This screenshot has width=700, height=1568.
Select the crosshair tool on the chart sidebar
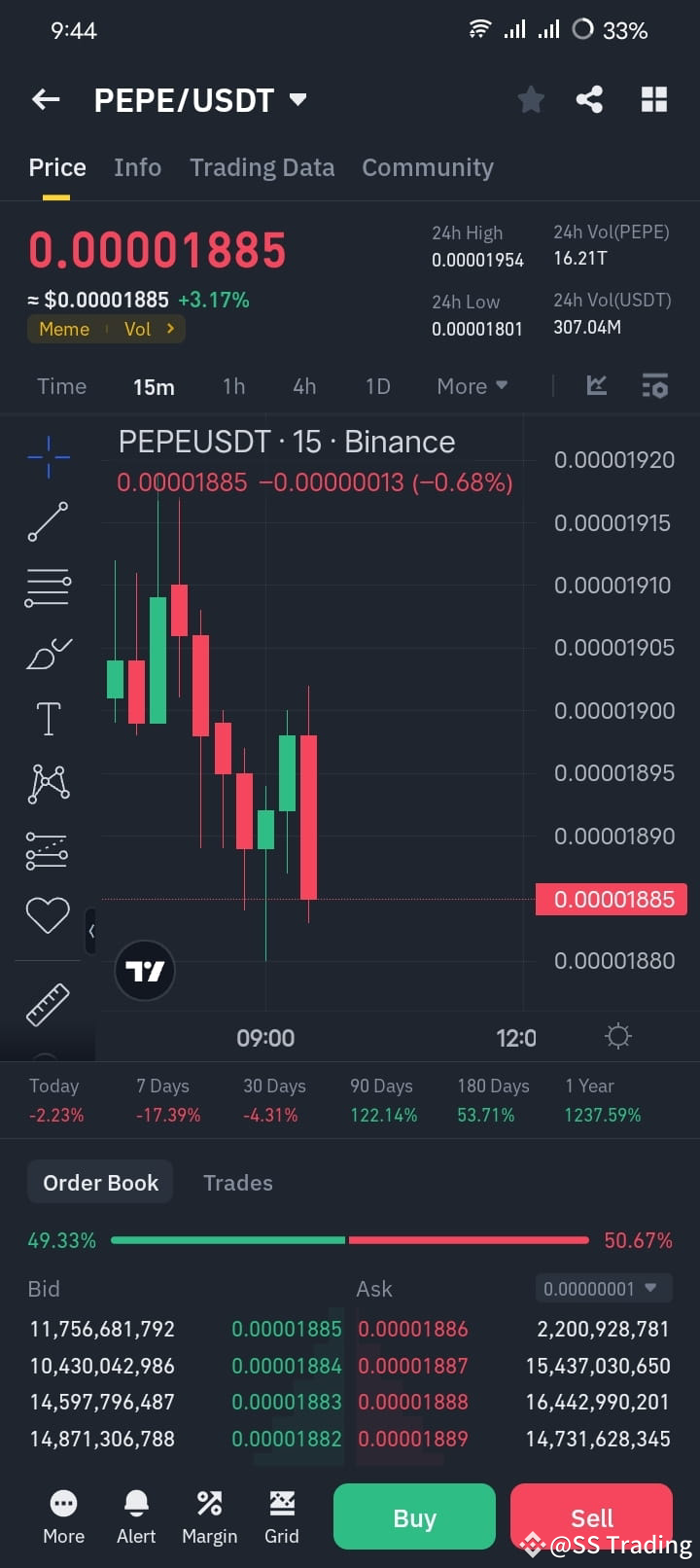tap(48, 456)
